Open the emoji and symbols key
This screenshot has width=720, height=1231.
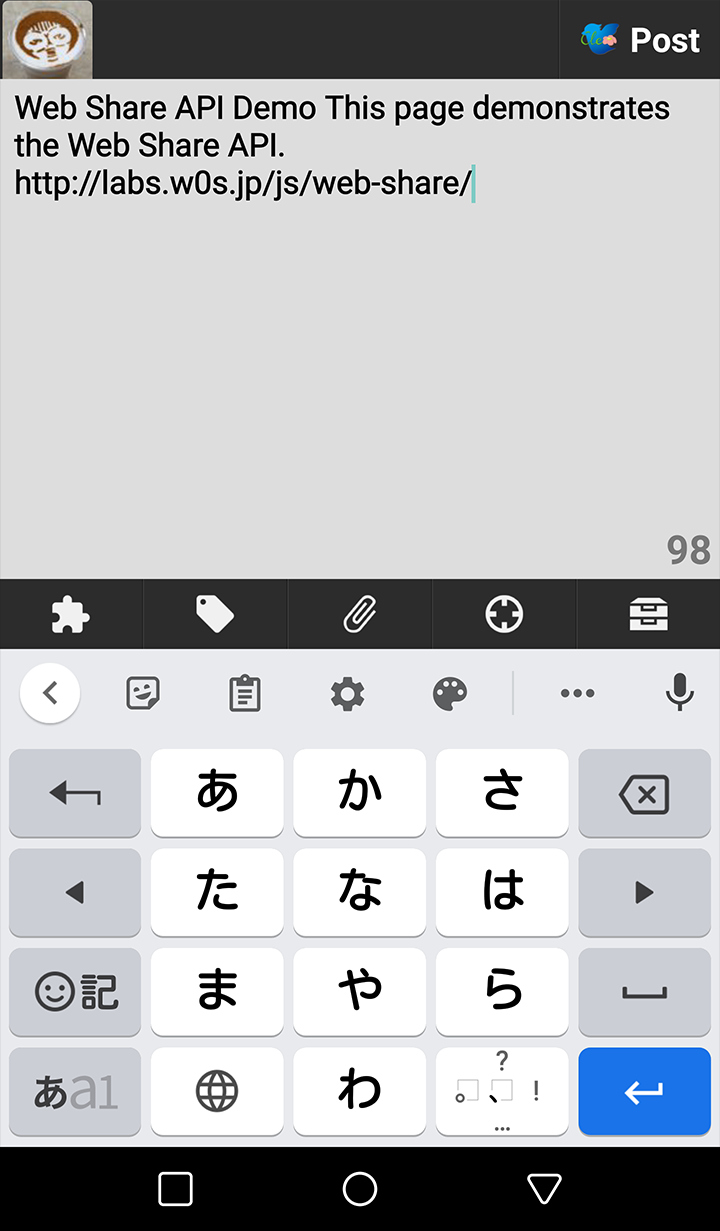tap(75, 992)
